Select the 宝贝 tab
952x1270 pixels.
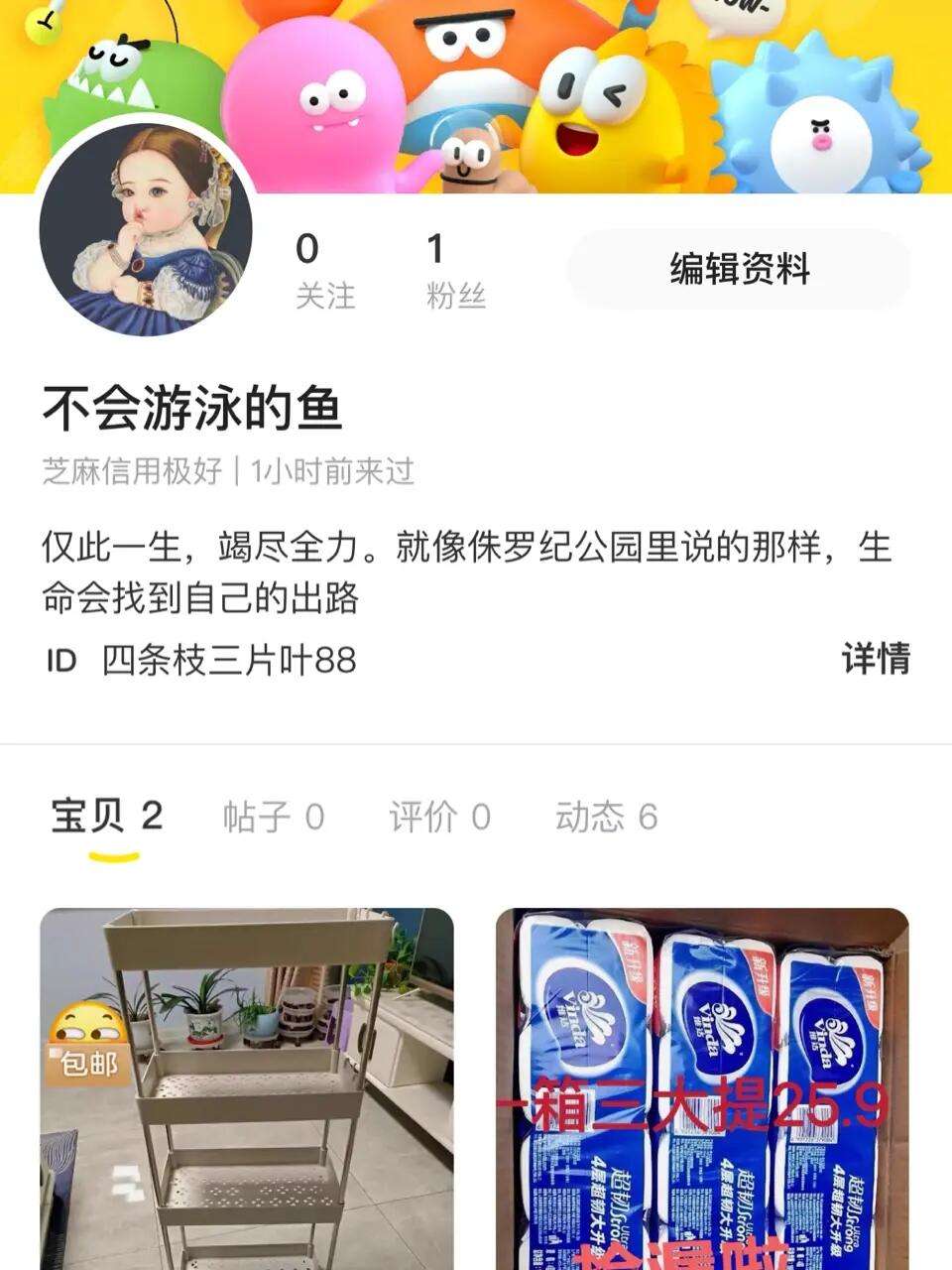107,817
